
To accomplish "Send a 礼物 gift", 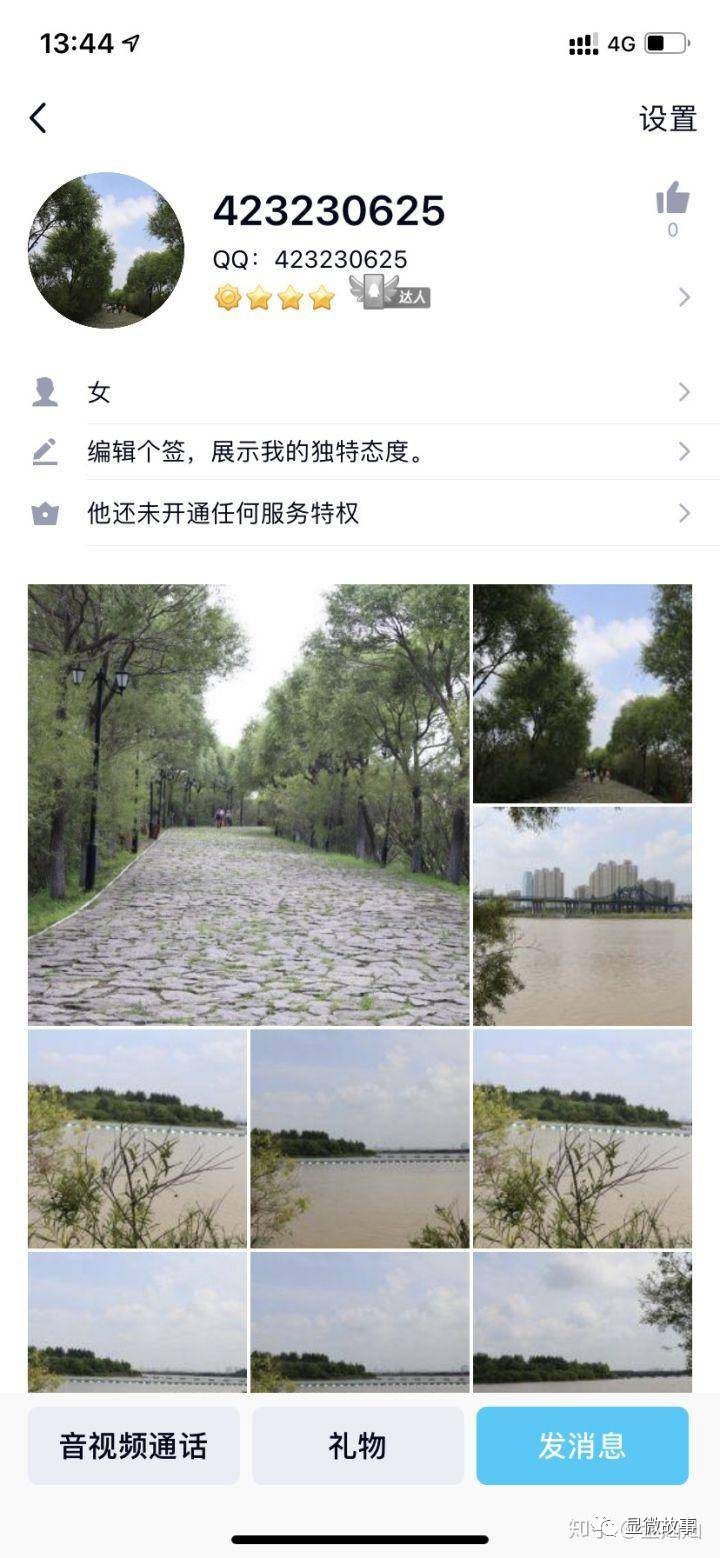I will point(358,1446).
